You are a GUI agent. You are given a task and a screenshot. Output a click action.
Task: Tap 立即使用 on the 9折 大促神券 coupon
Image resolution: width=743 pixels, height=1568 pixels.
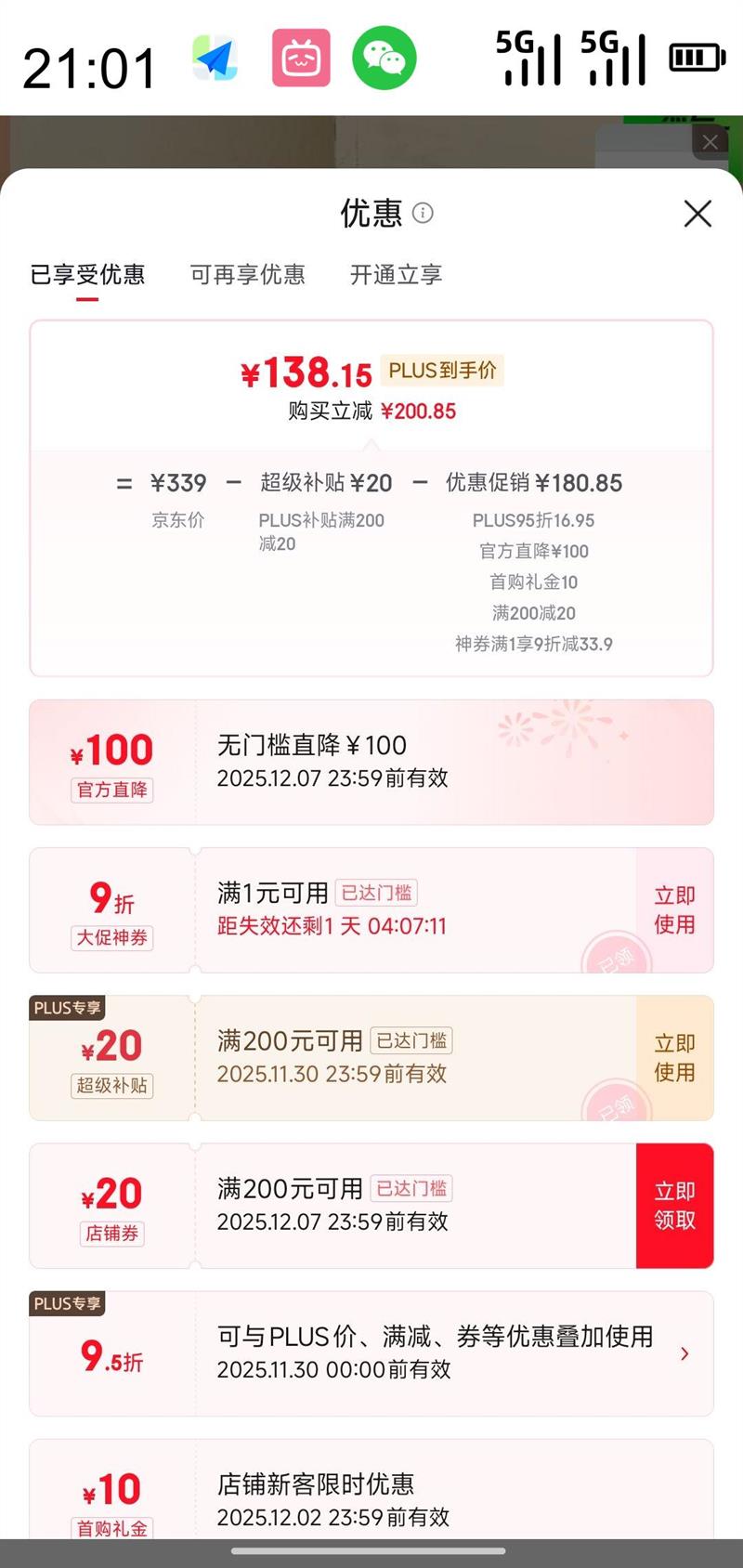(x=674, y=910)
